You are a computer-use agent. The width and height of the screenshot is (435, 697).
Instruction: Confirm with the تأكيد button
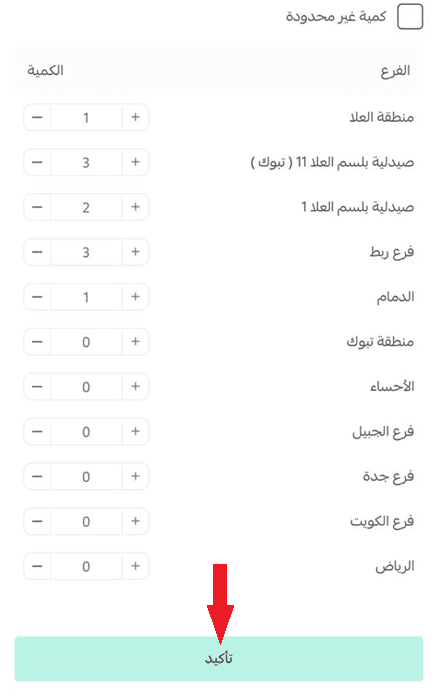coord(219,658)
